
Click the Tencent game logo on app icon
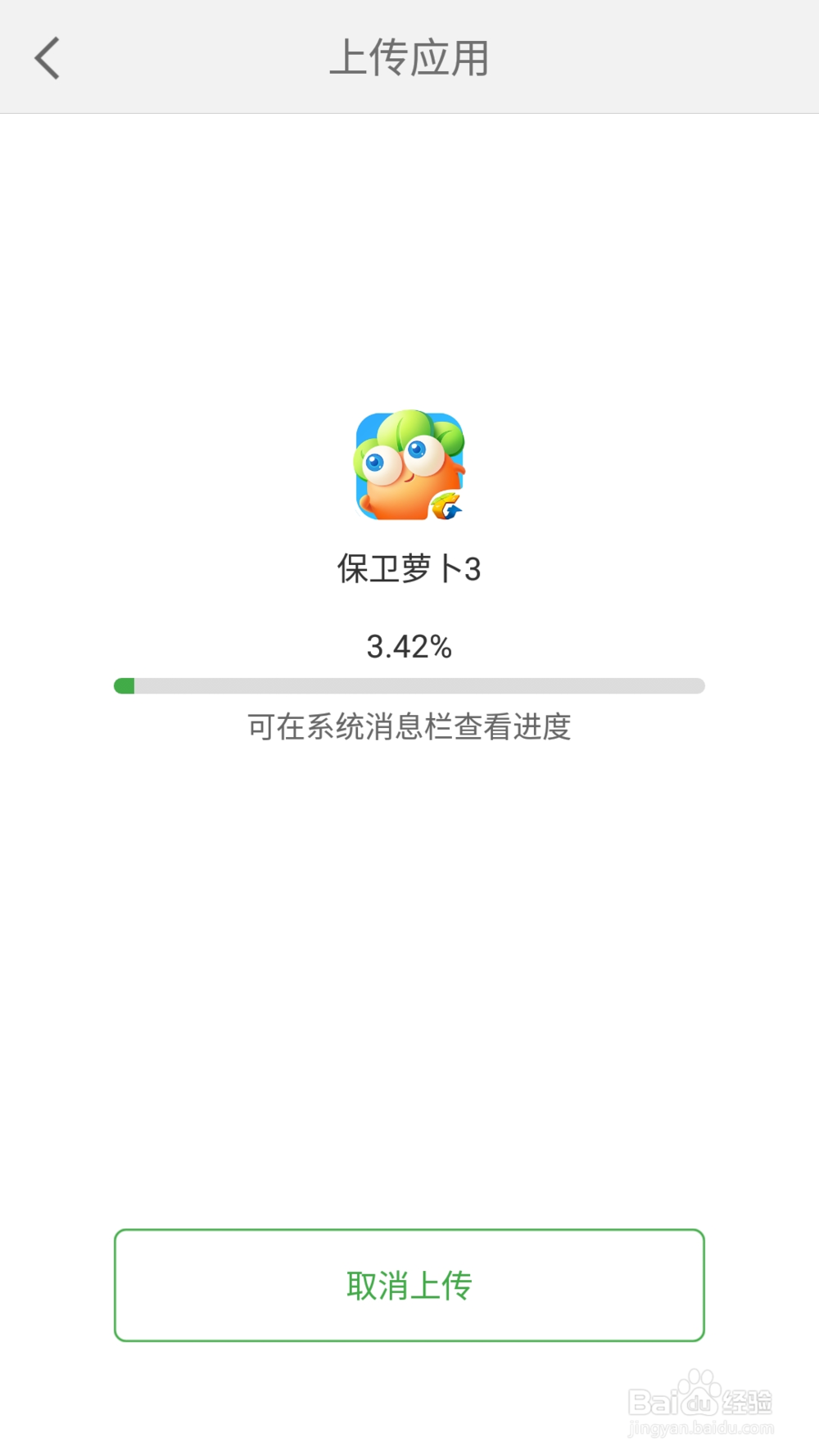445,505
